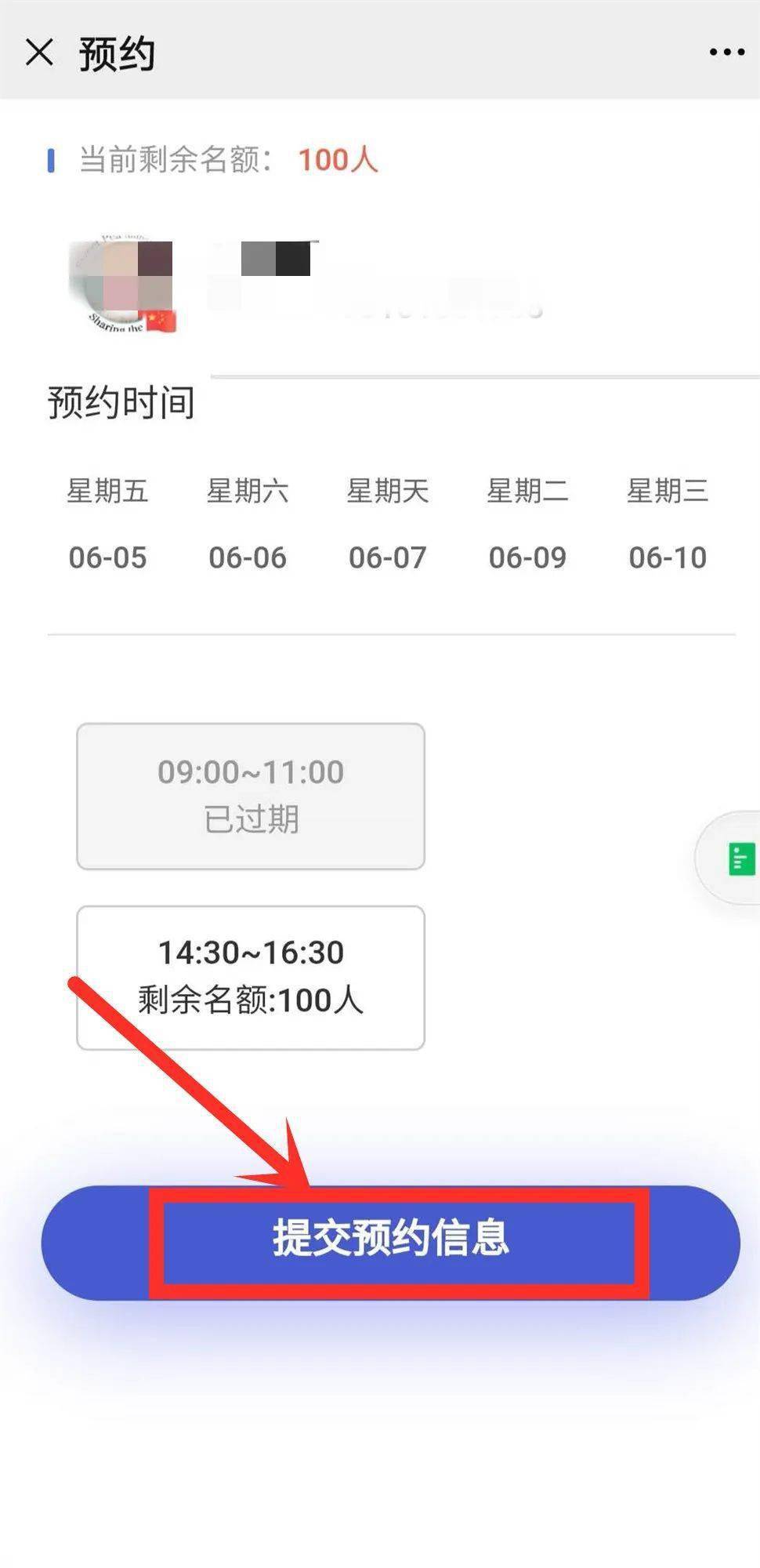The width and height of the screenshot is (760, 1568).
Task: Choose 星期天 06-07 as booking date
Action: (x=389, y=524)
